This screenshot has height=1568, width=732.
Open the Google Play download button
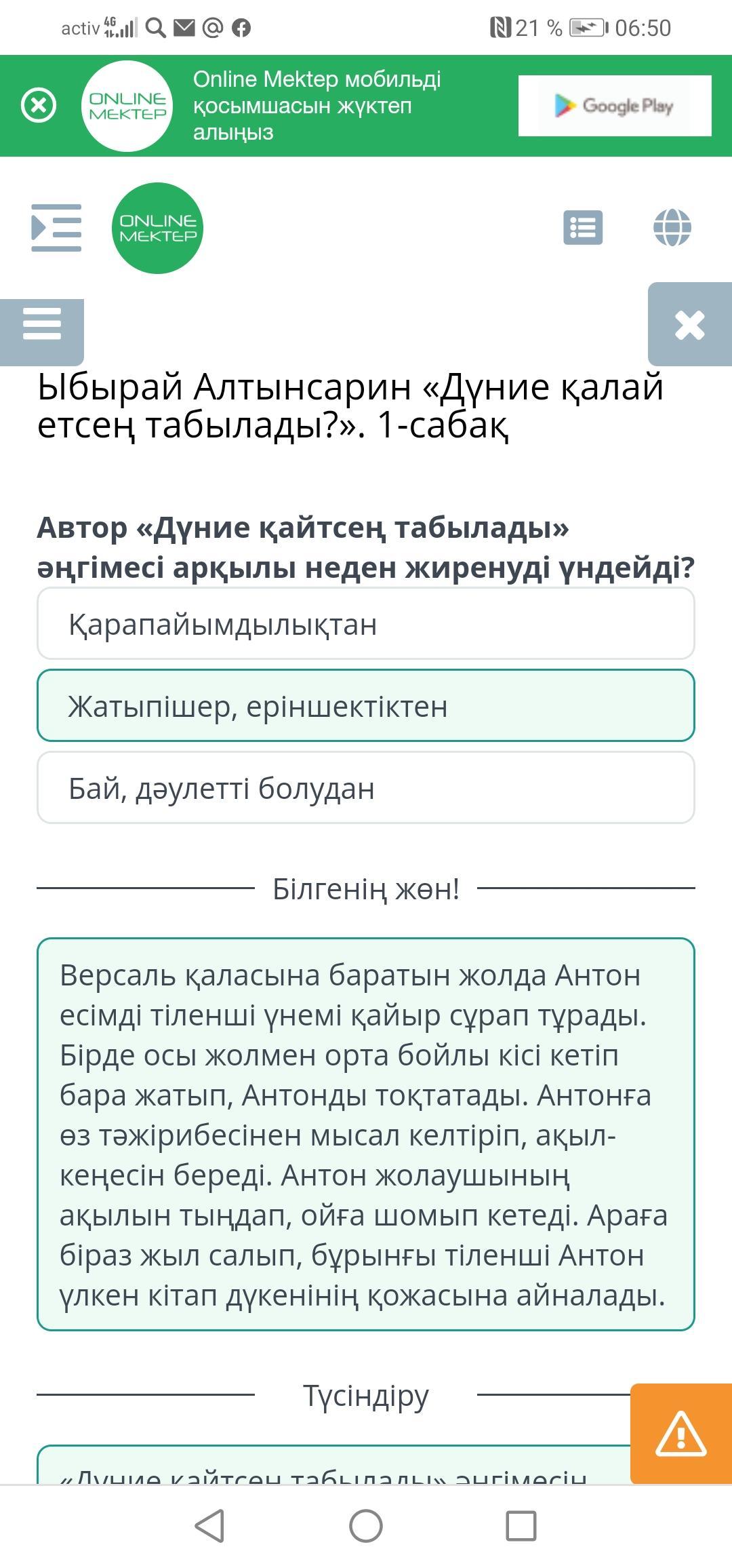(x=615, y=106)
